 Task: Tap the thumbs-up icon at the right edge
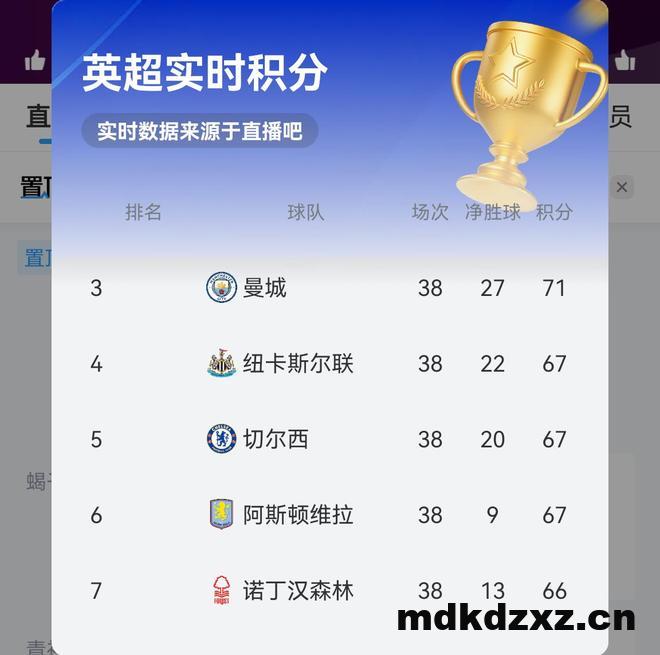click(x=626, y=61)
